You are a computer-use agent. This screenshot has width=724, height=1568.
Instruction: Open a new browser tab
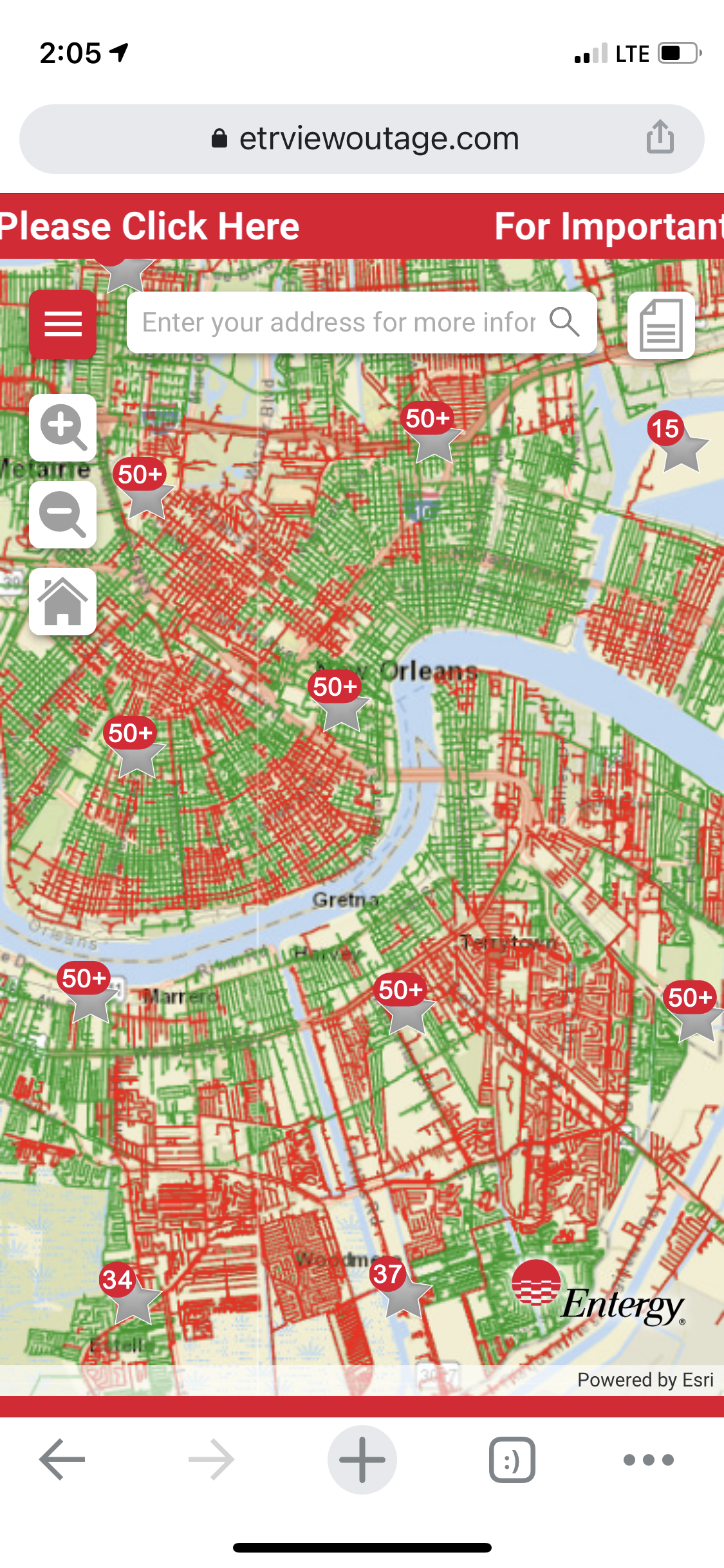click(x=362, y=1459)
